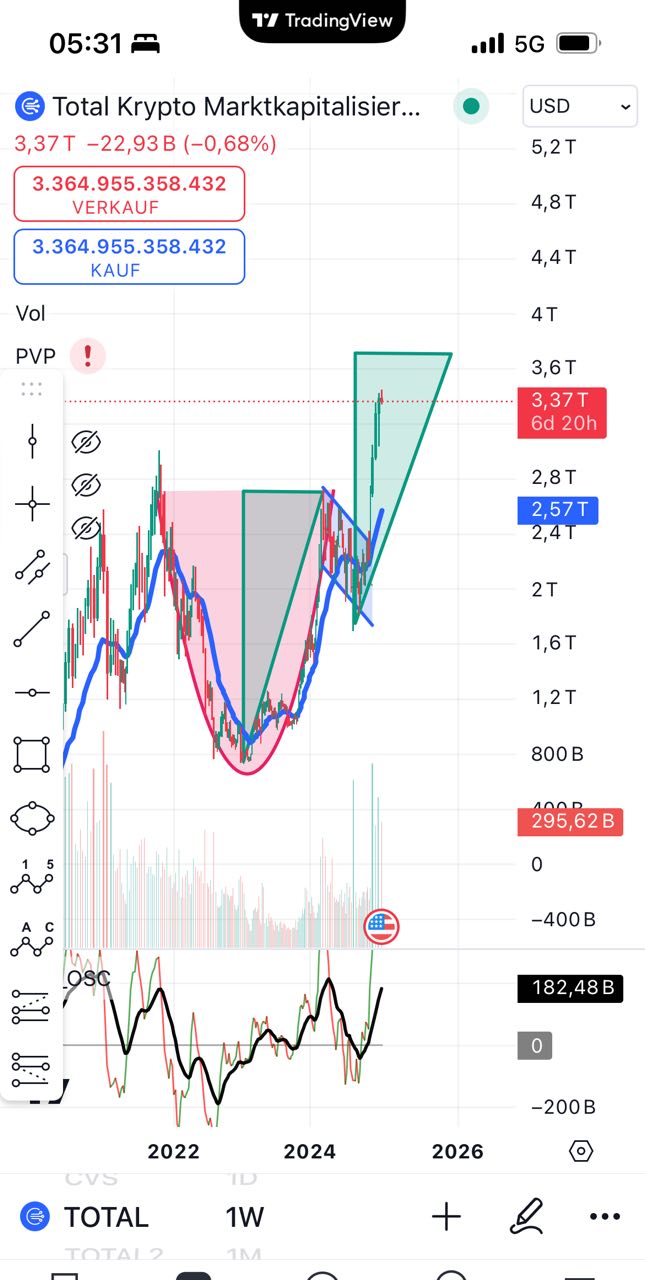Tap the KAUF buy button
The image size is (645, 1280).
pyautogui.click(x=129, y=257)
